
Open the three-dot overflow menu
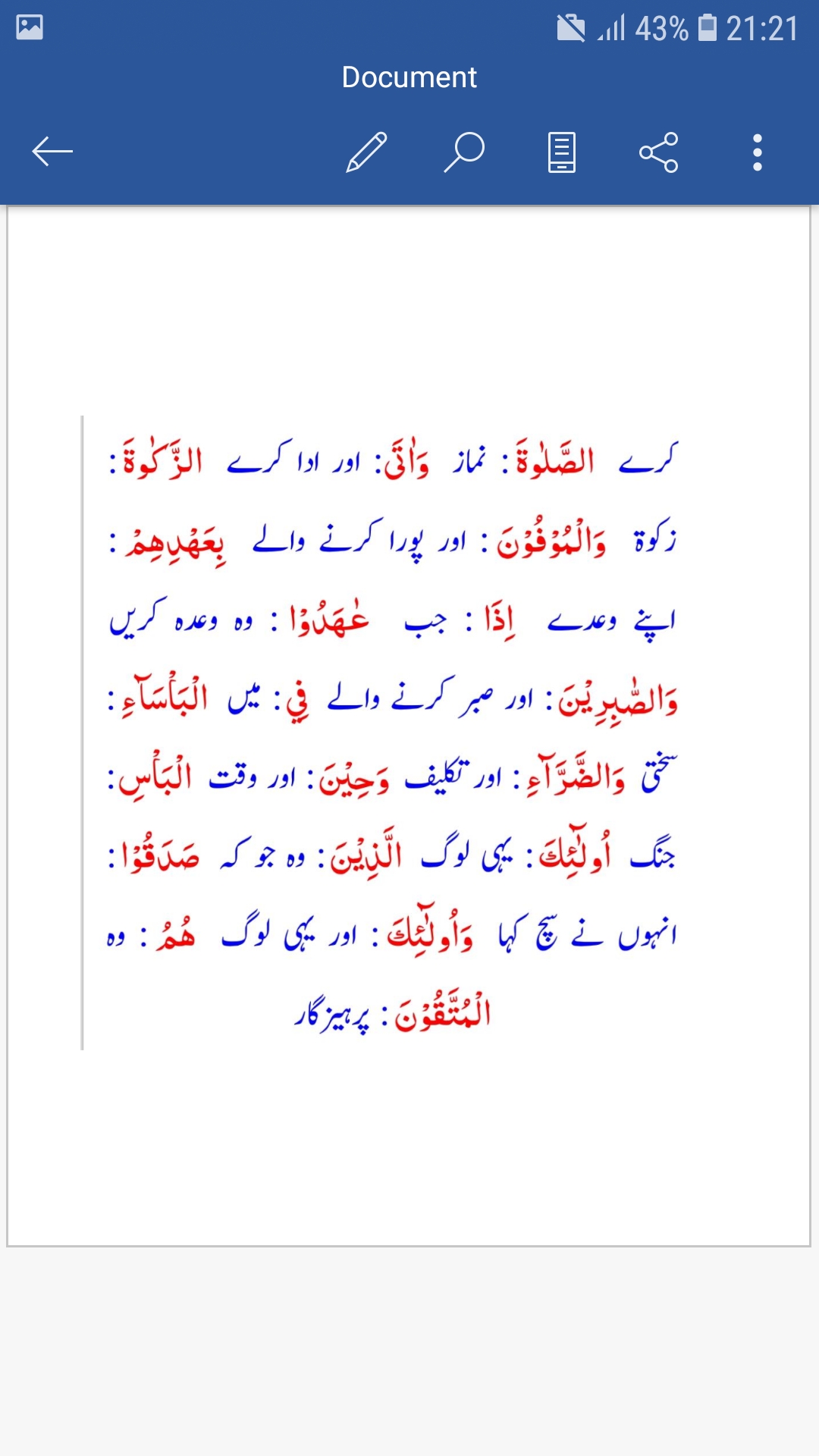pos(757,152)
